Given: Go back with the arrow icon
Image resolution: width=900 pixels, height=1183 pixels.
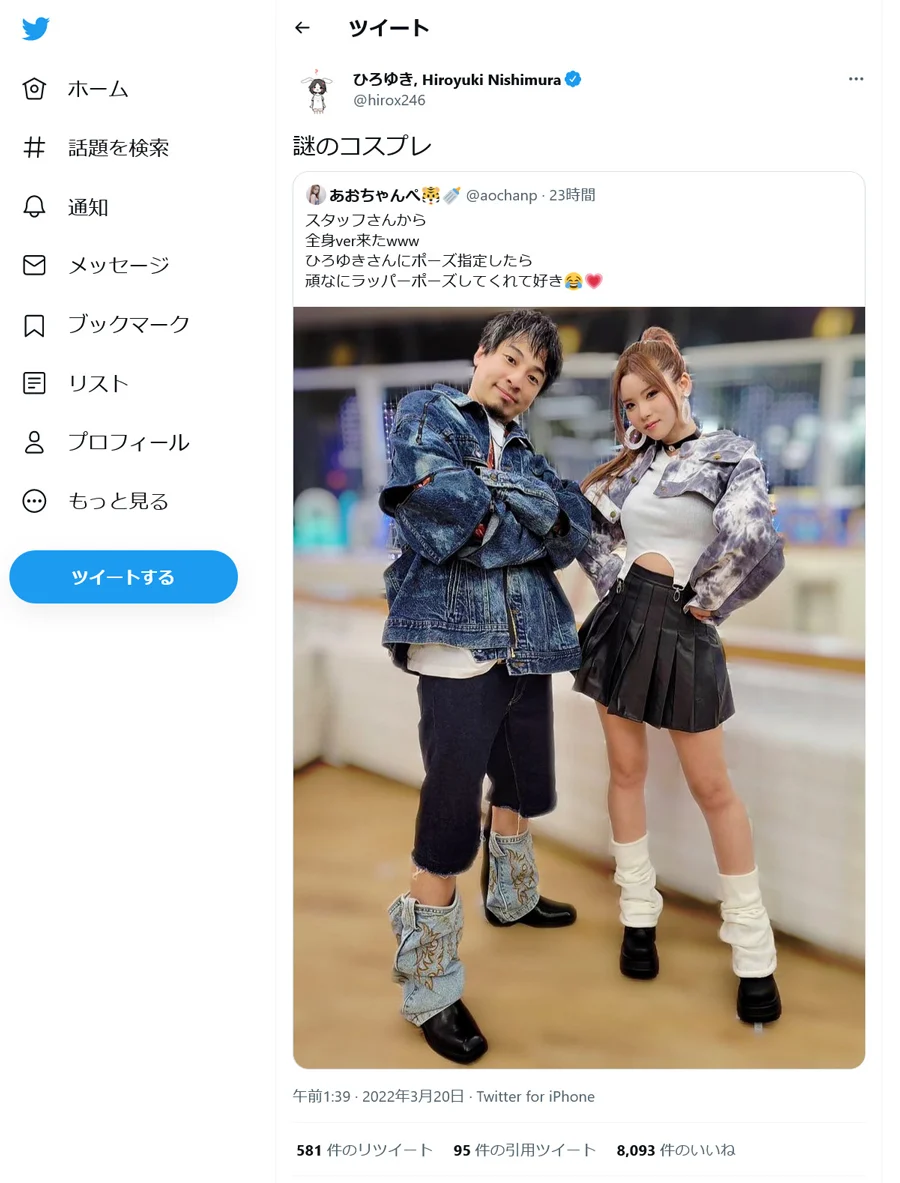Looking at the screenshot, I should pyautogui.click(x=302, y=28).
